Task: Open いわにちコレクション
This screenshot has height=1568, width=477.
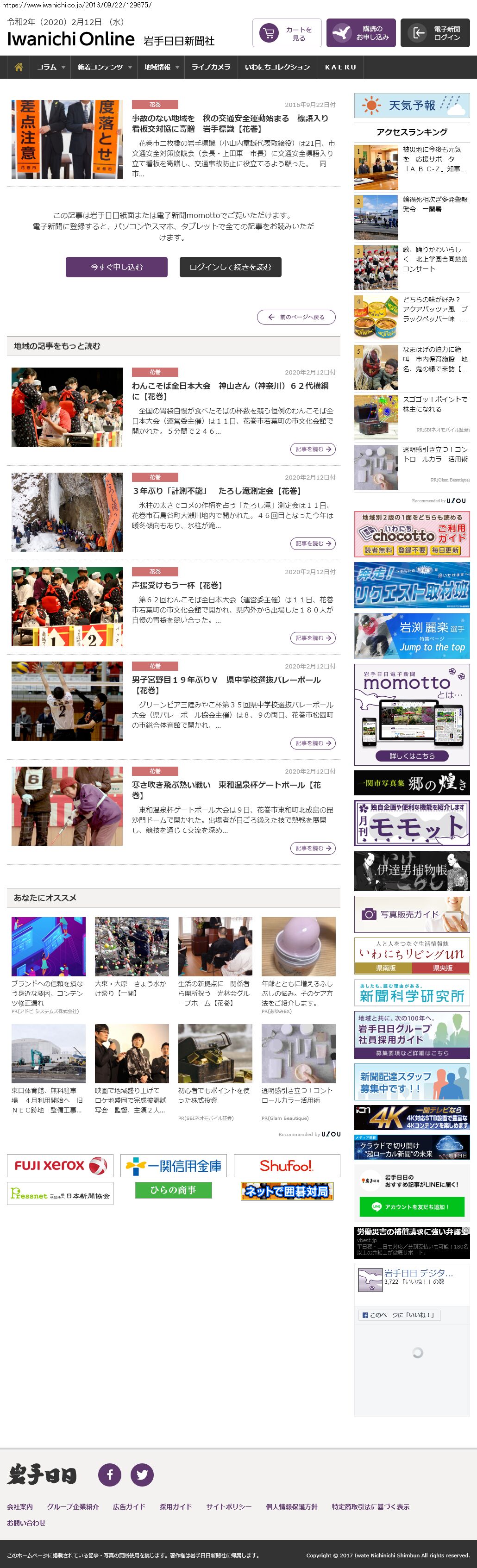Action: point(277,67)
